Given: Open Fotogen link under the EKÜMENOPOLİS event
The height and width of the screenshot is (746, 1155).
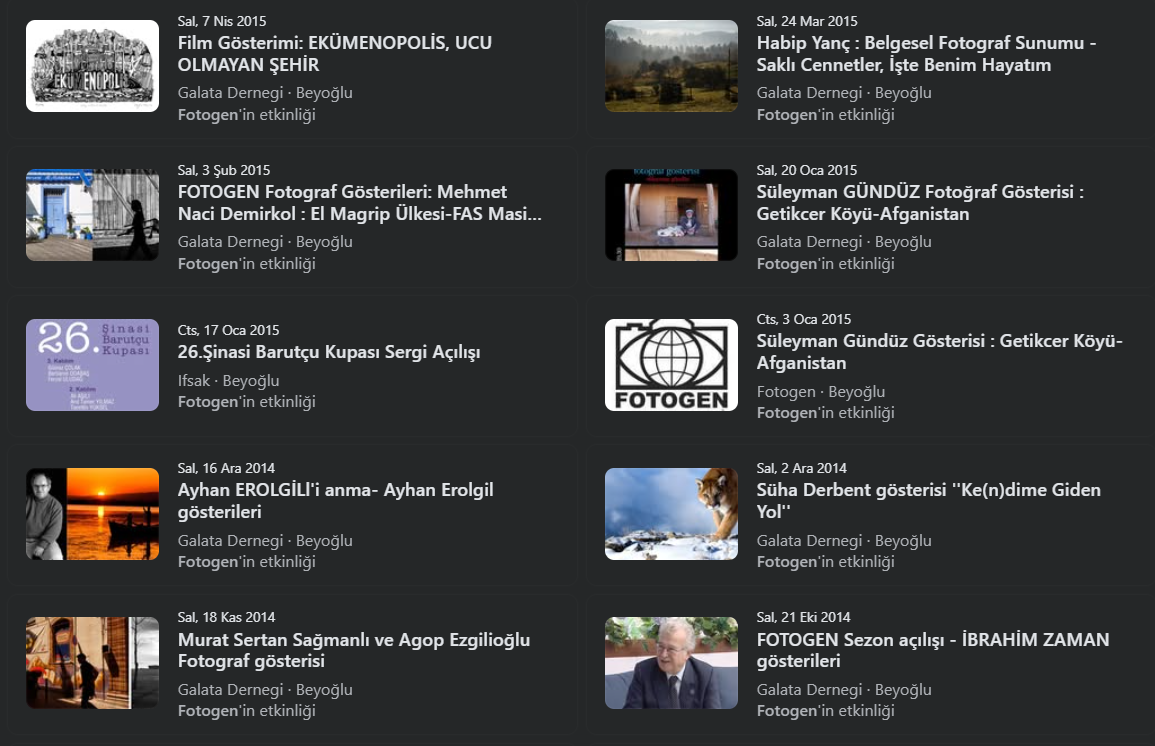Looking at the screenshot, I should click(x=205, y=115).
